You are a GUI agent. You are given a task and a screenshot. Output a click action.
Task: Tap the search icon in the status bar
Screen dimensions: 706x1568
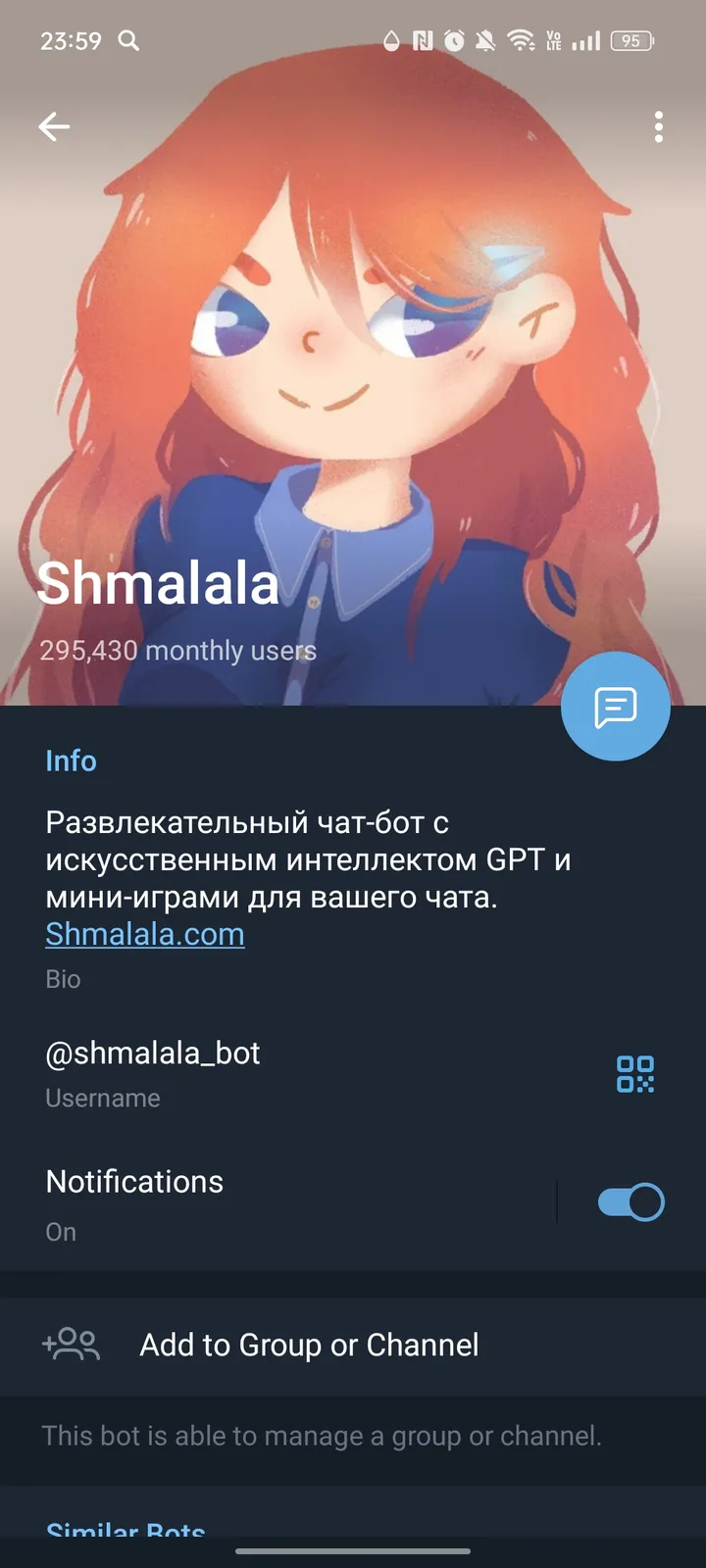tap(128, 41)
